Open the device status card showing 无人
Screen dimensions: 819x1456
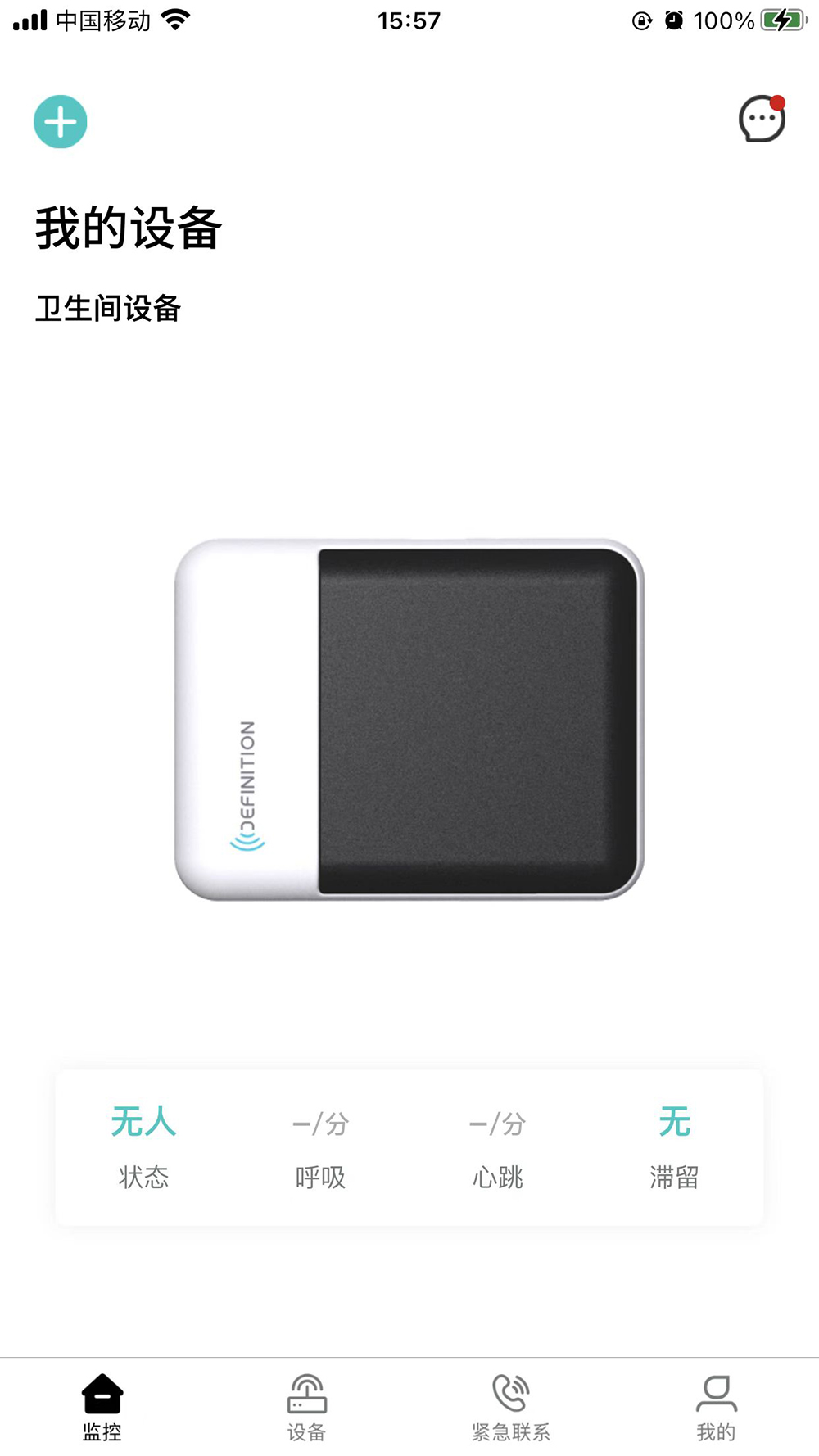[409, 1147]
